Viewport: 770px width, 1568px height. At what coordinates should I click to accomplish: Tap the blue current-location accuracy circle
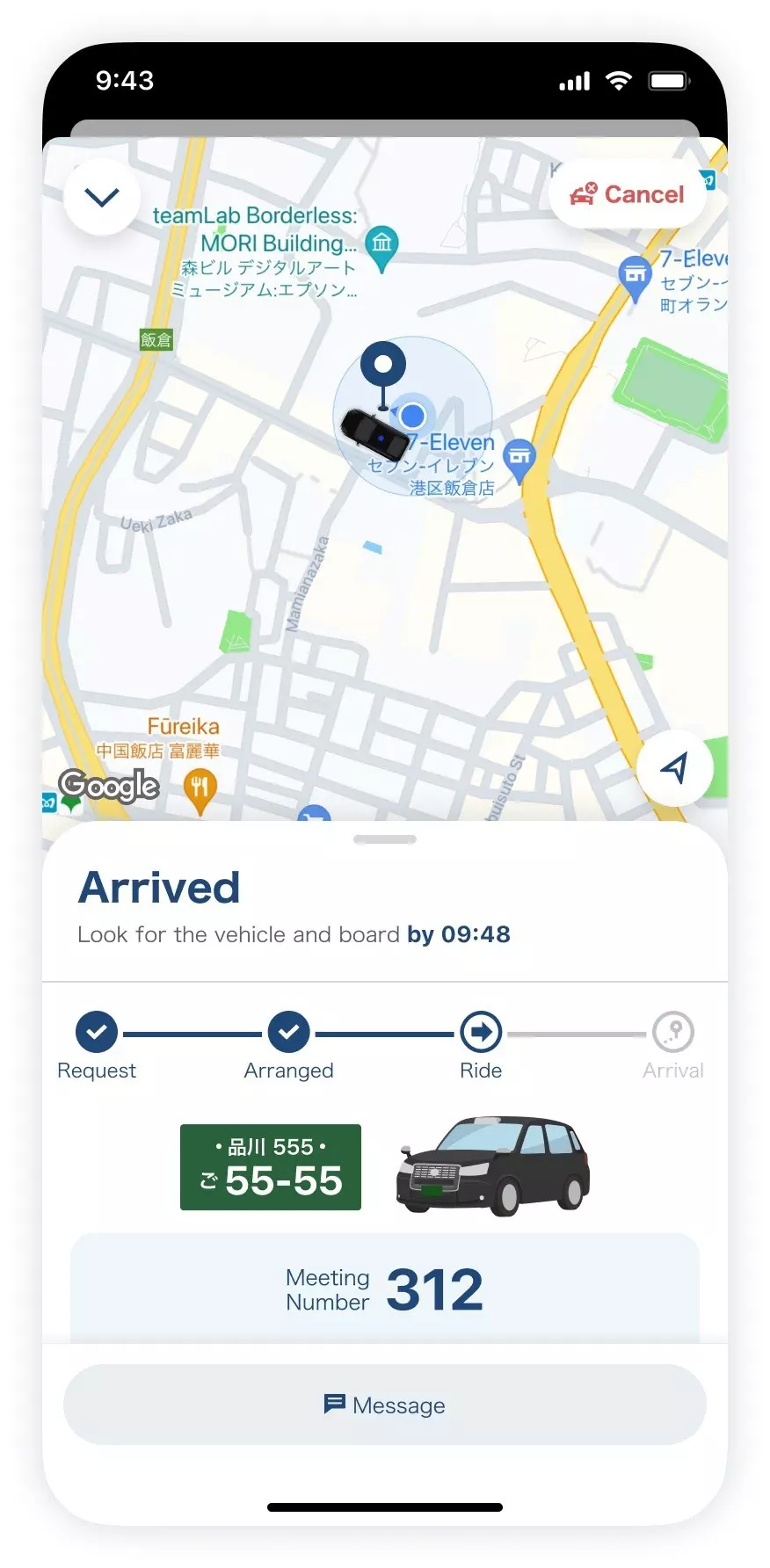pos(412,416)
